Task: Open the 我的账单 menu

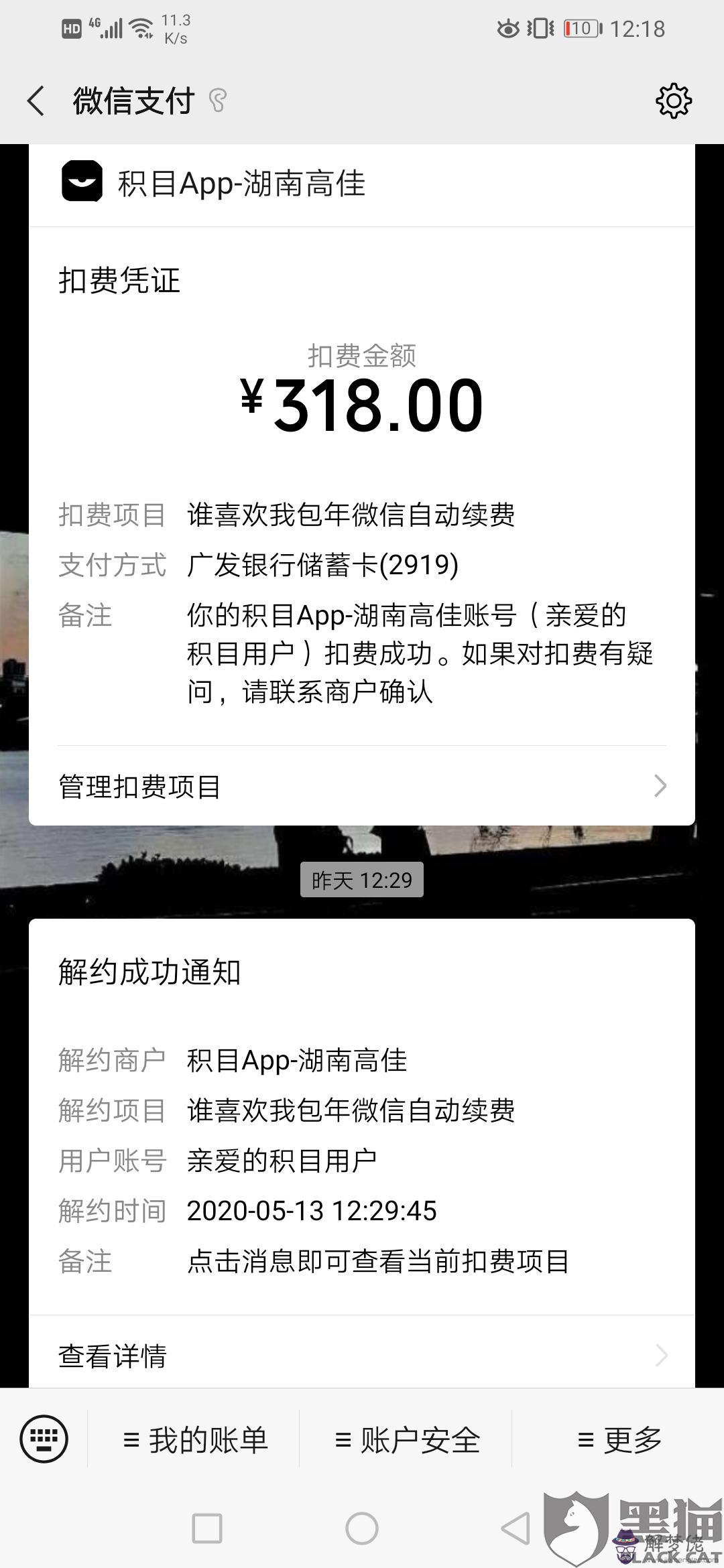Action: pos(195,1439)
